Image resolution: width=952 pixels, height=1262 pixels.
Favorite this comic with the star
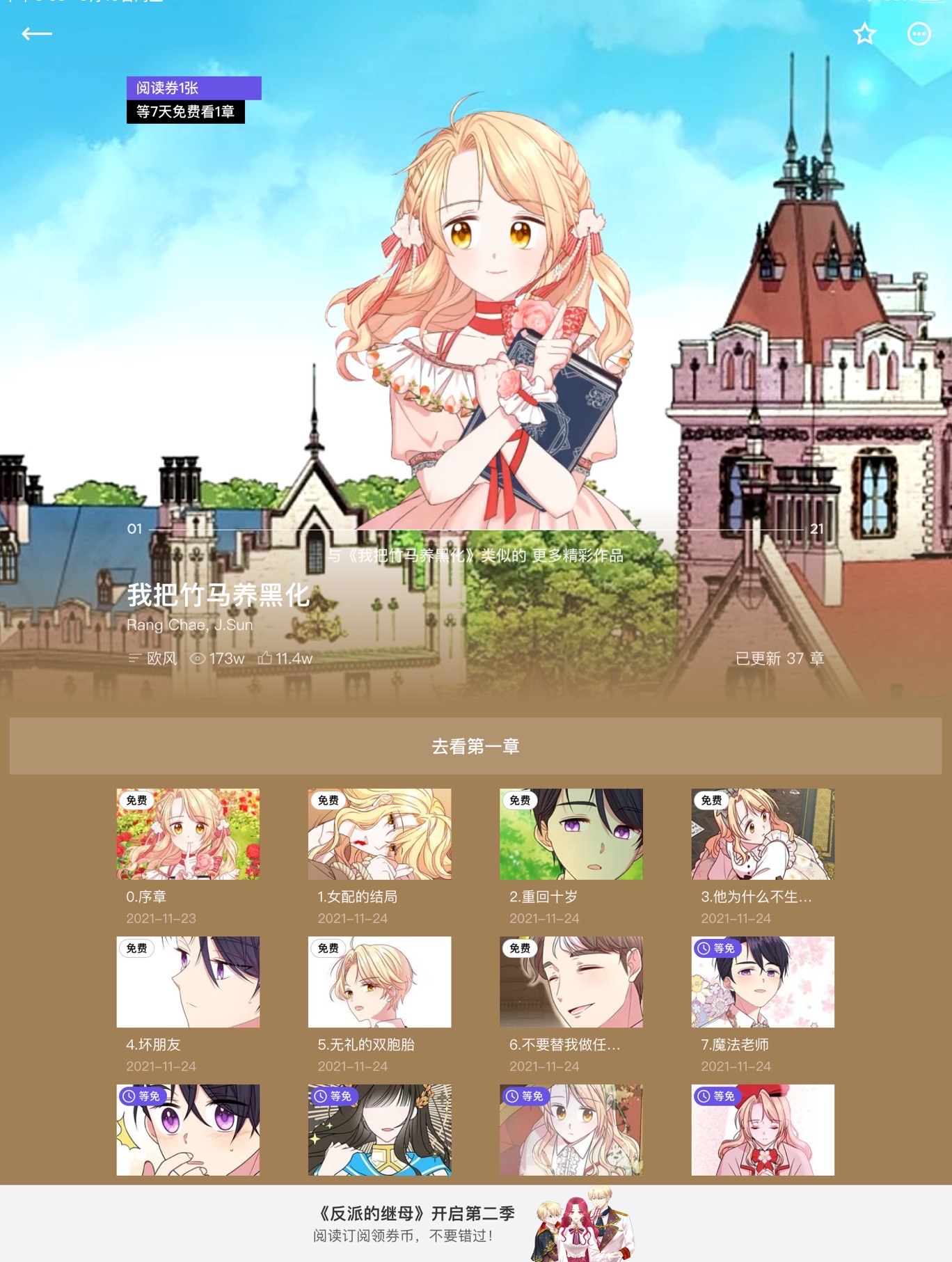click(x=864, y=33)
